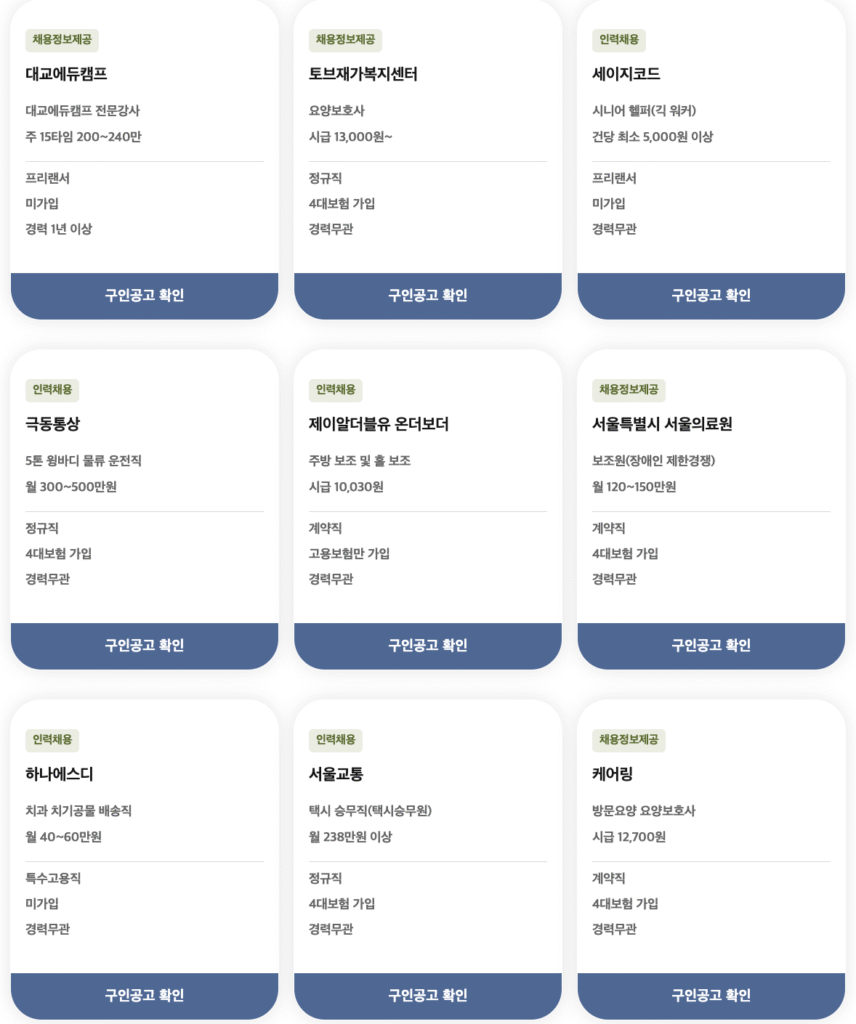Screen dimensions: 856x1024
Task: Click 구인공고 확인 button for 대교에듀캠프
Action: (143, 295)
